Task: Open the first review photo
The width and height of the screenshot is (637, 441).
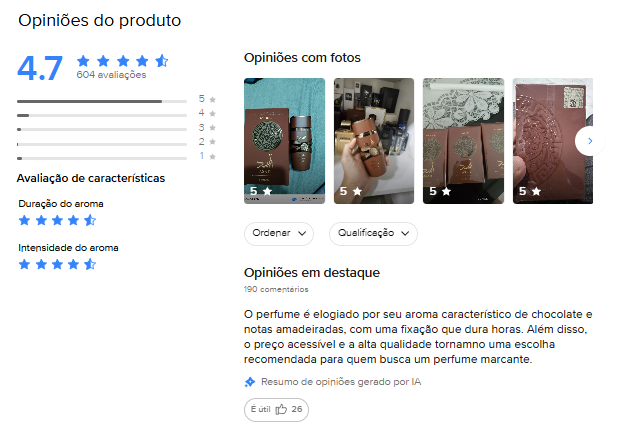Action: tap(284, 140)
